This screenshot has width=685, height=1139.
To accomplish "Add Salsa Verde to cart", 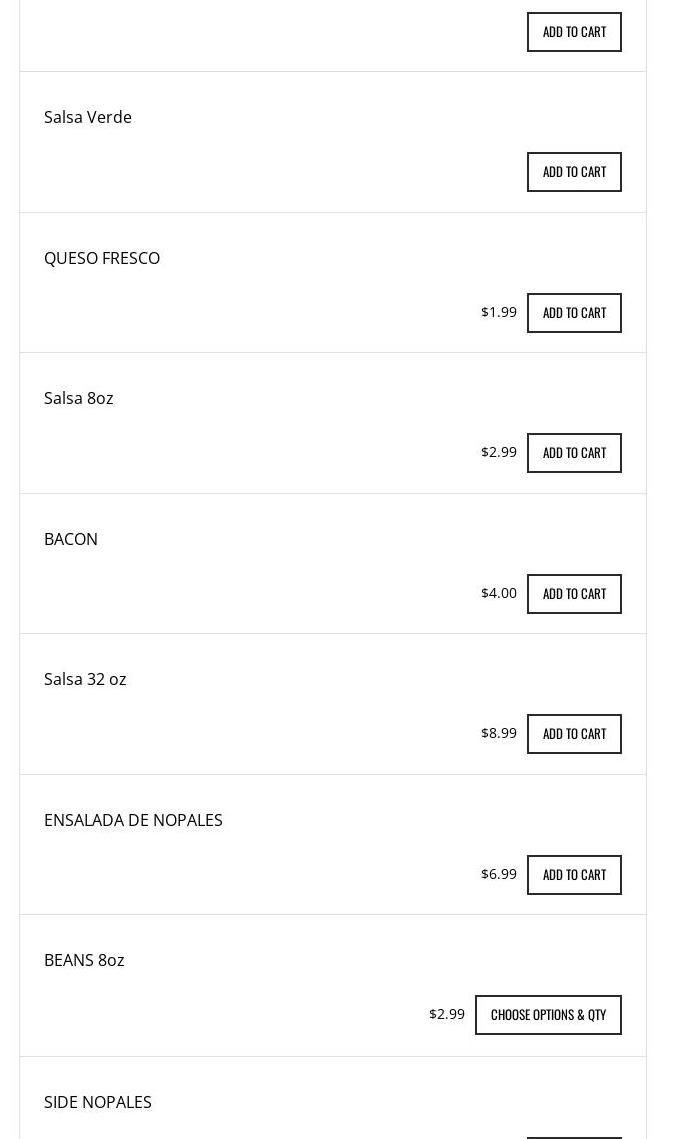I will pos(574,172).
